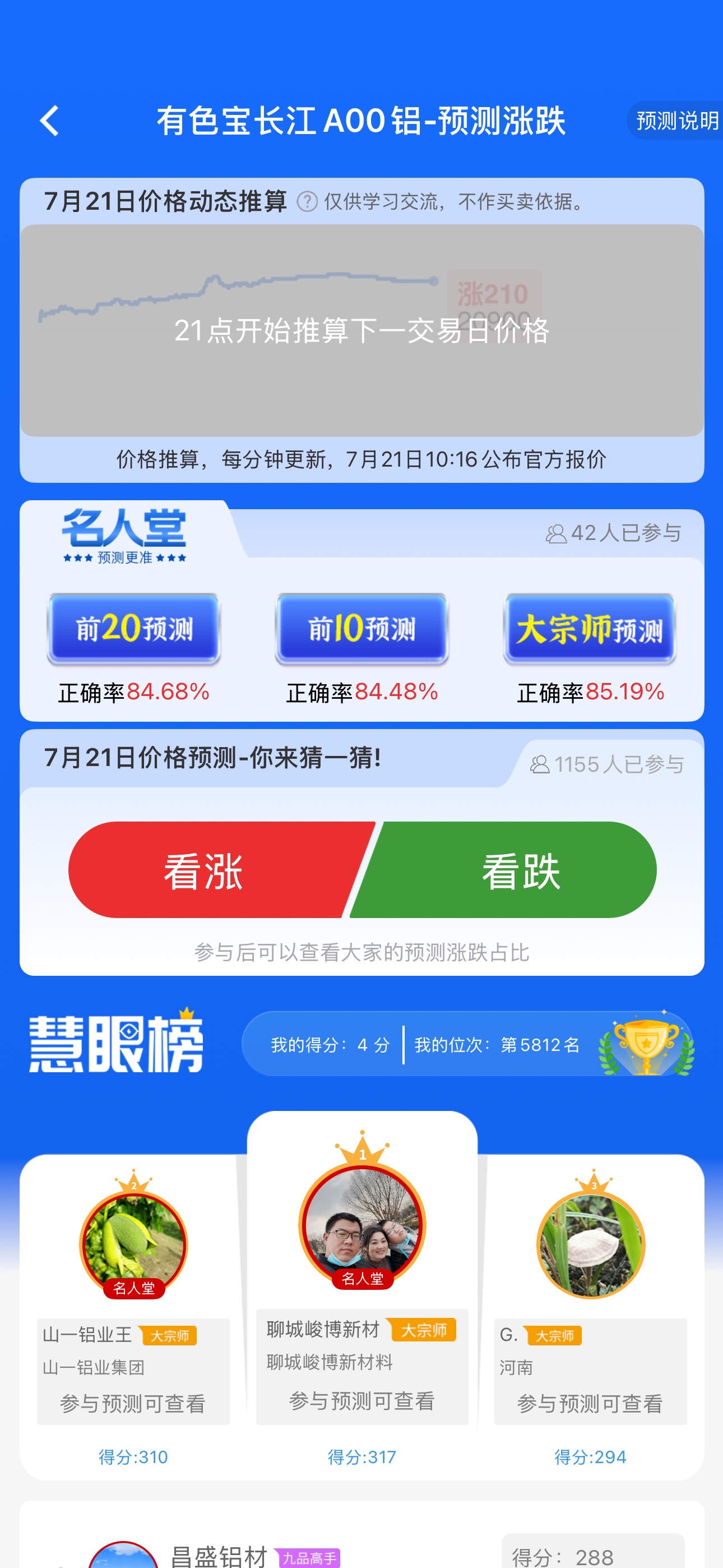
Task: View the 大宗师预测 predictions
Action: click(x=589, y=629)
